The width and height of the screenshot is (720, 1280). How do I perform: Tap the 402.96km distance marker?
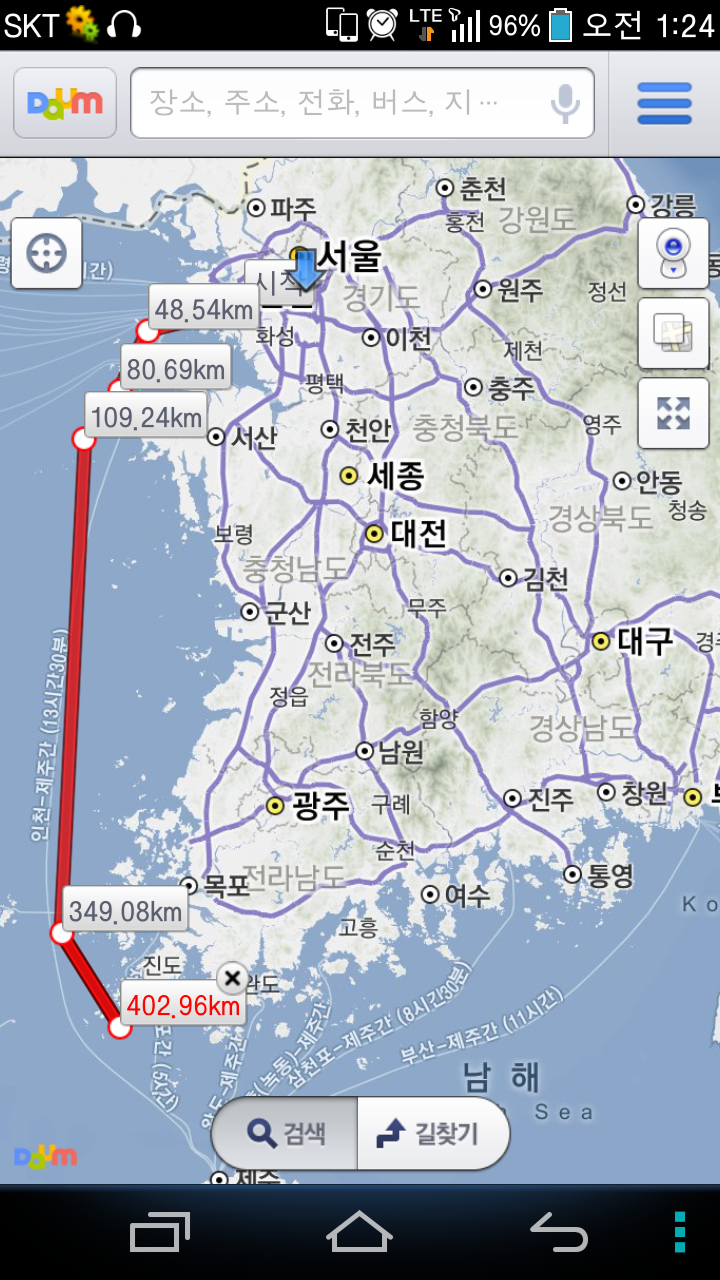184,1005
